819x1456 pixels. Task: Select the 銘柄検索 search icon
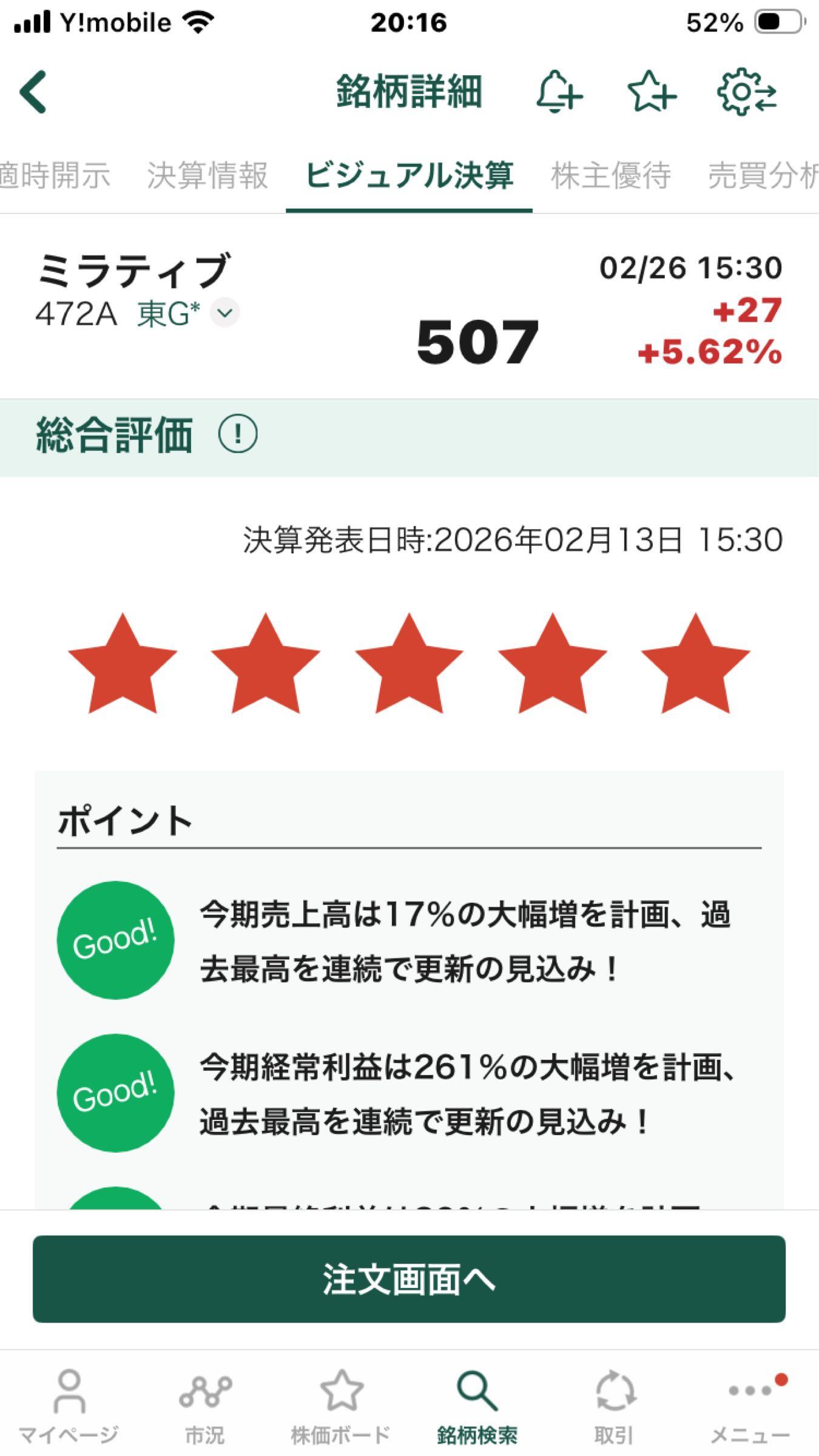[477, 1395]
